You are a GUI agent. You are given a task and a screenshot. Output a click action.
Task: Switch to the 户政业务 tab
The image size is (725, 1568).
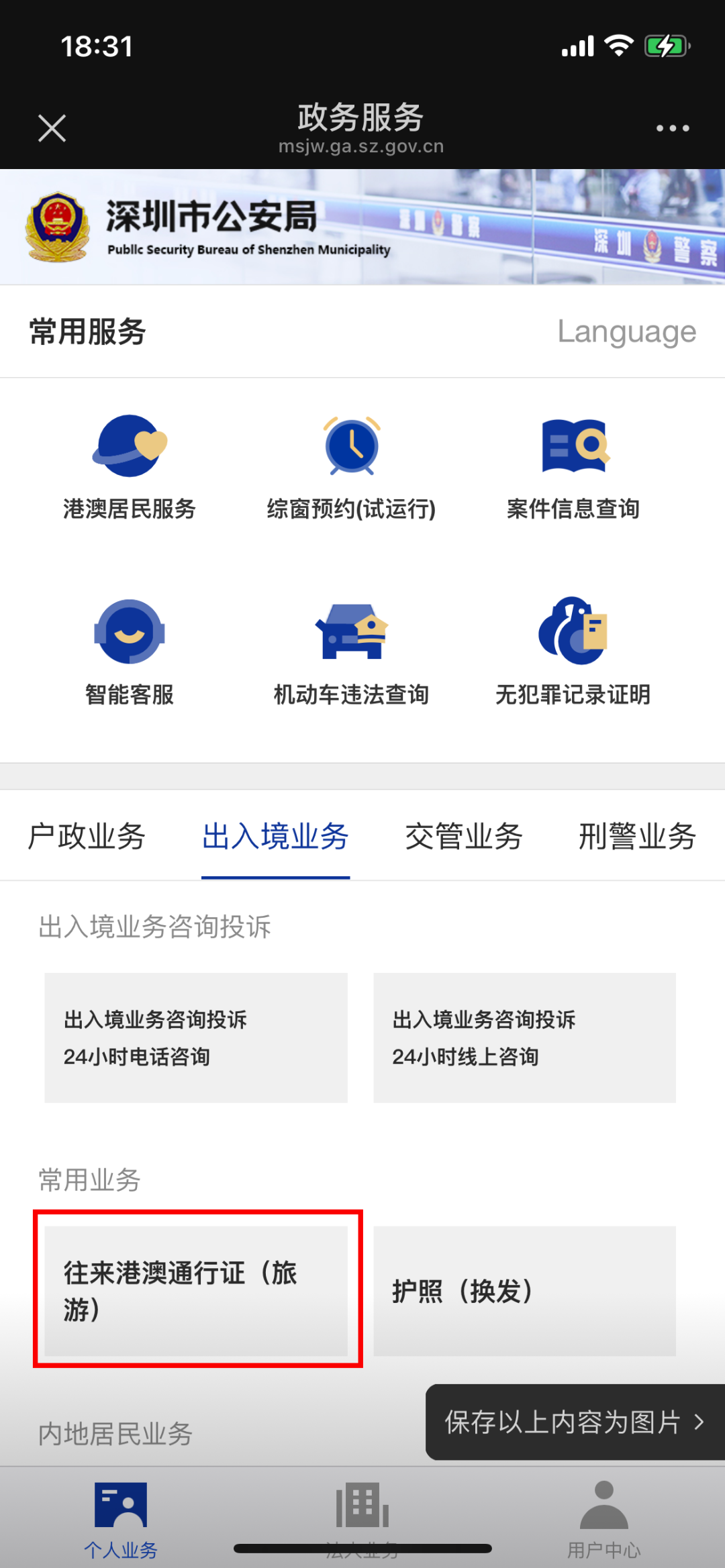87,837
